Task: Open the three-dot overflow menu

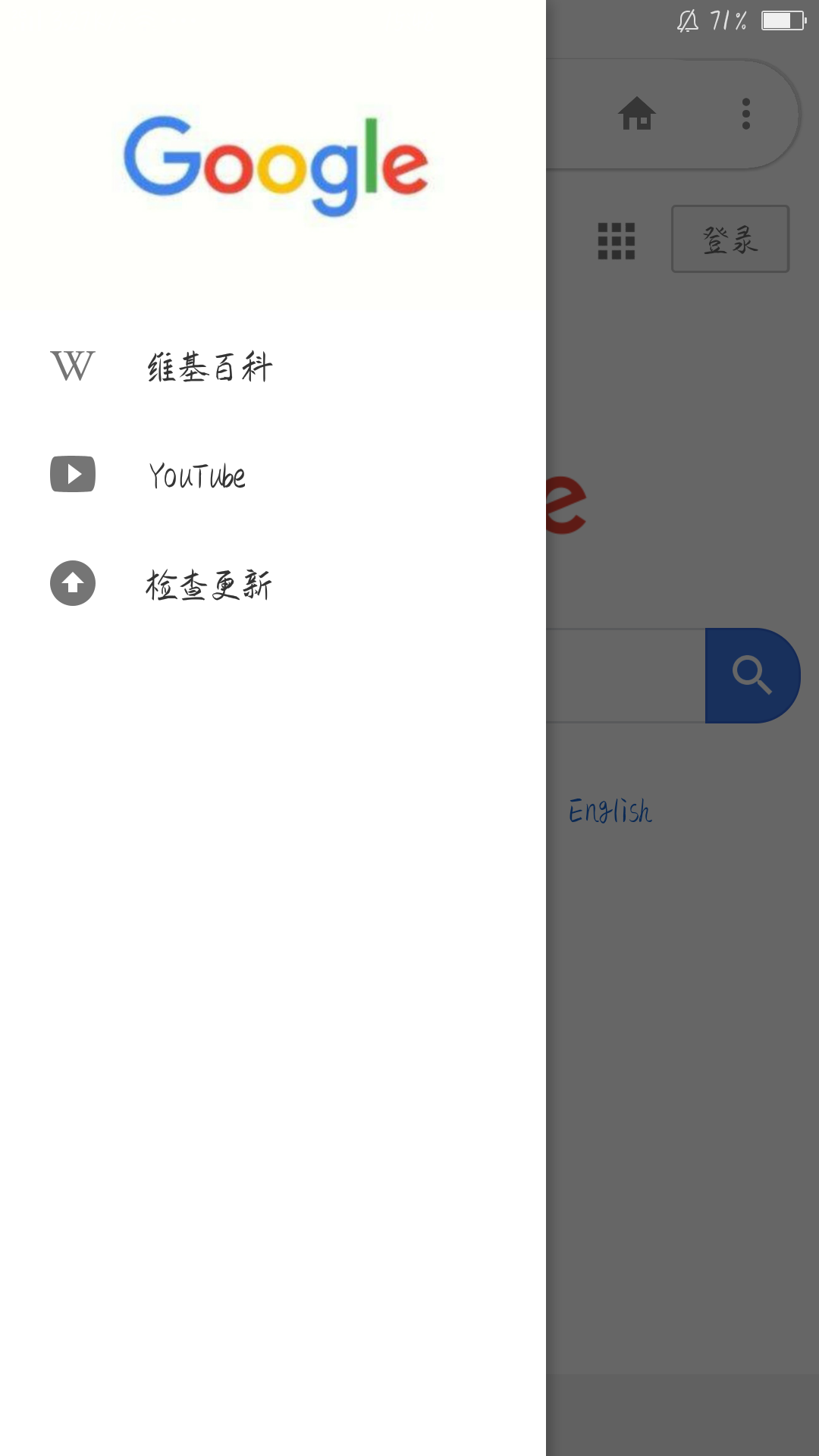Action: tap(746, 114)
